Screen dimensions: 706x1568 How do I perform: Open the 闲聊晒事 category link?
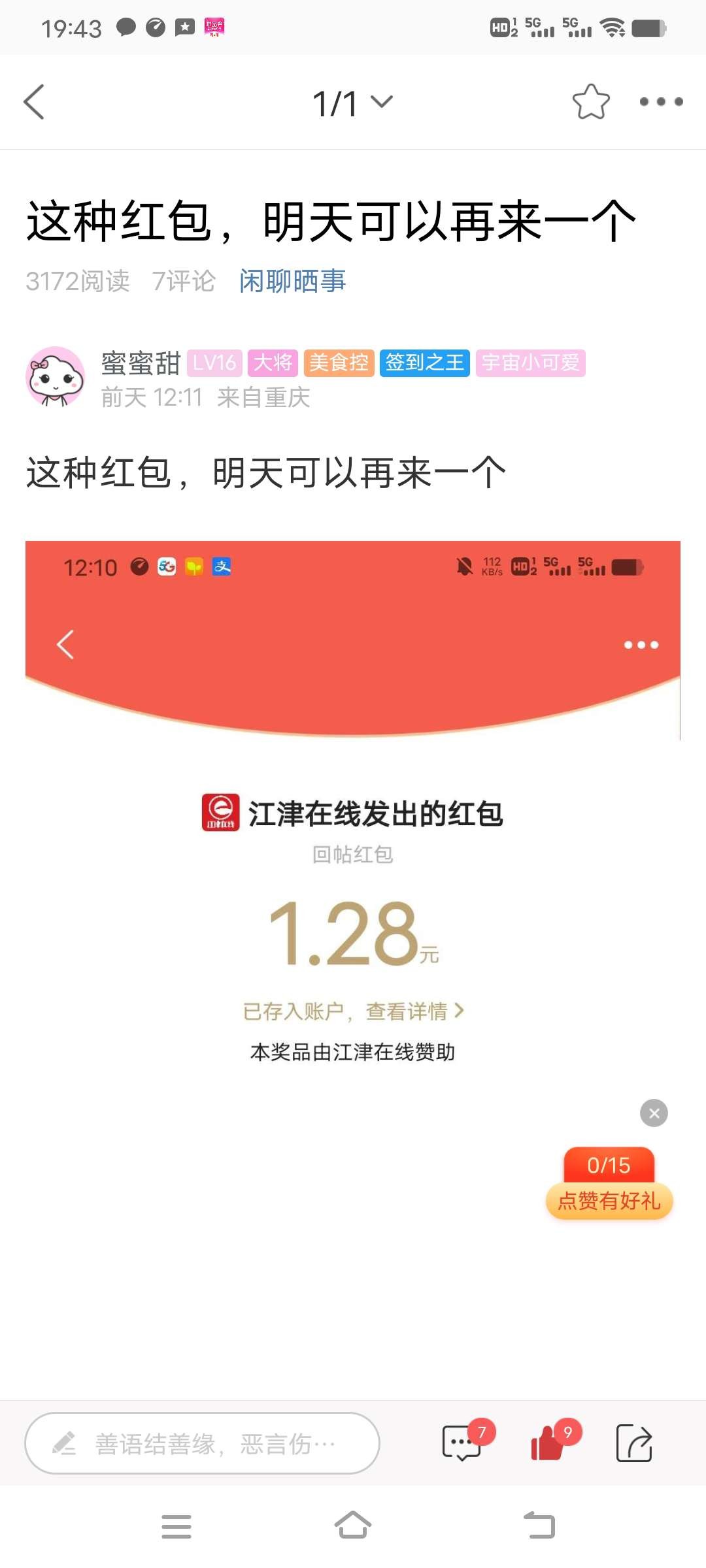click(292, 282)
